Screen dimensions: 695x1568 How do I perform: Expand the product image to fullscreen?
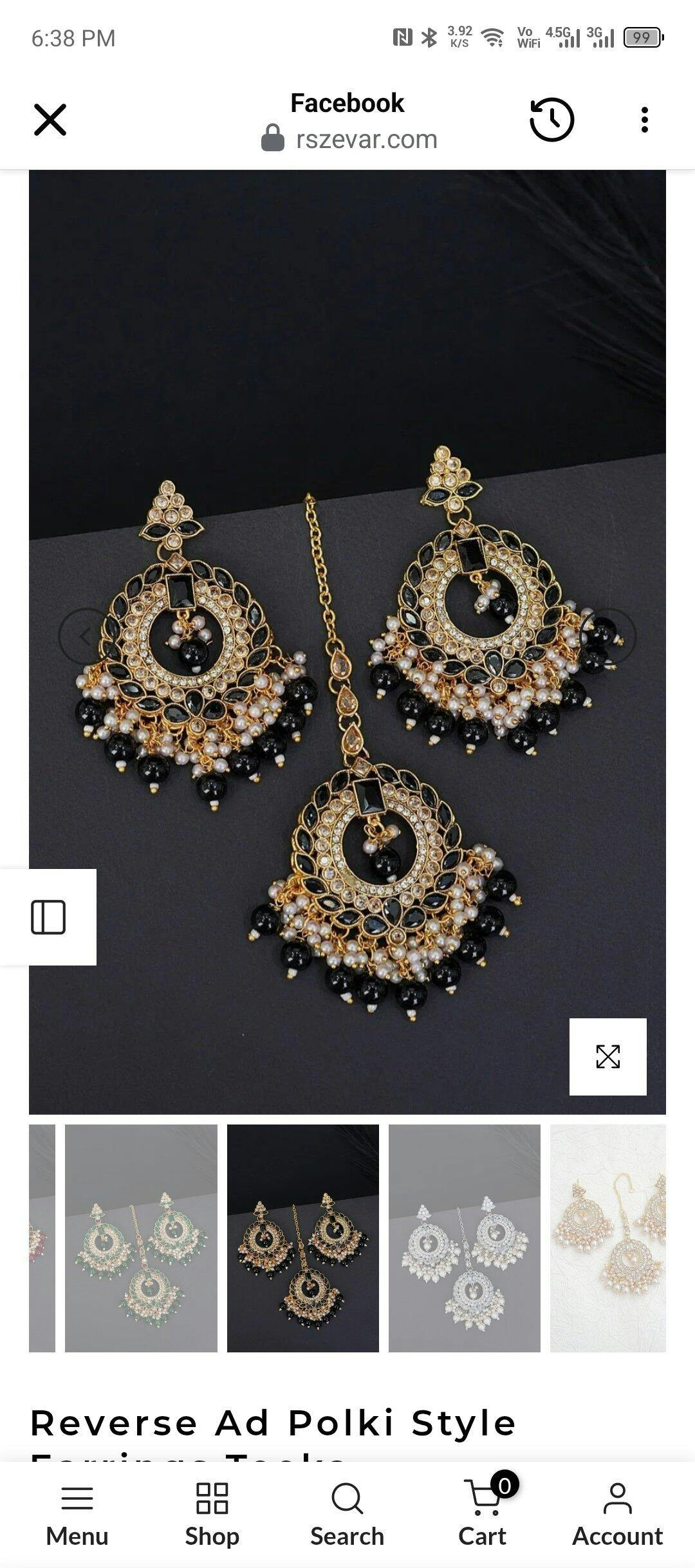[x=607, y=1056]
